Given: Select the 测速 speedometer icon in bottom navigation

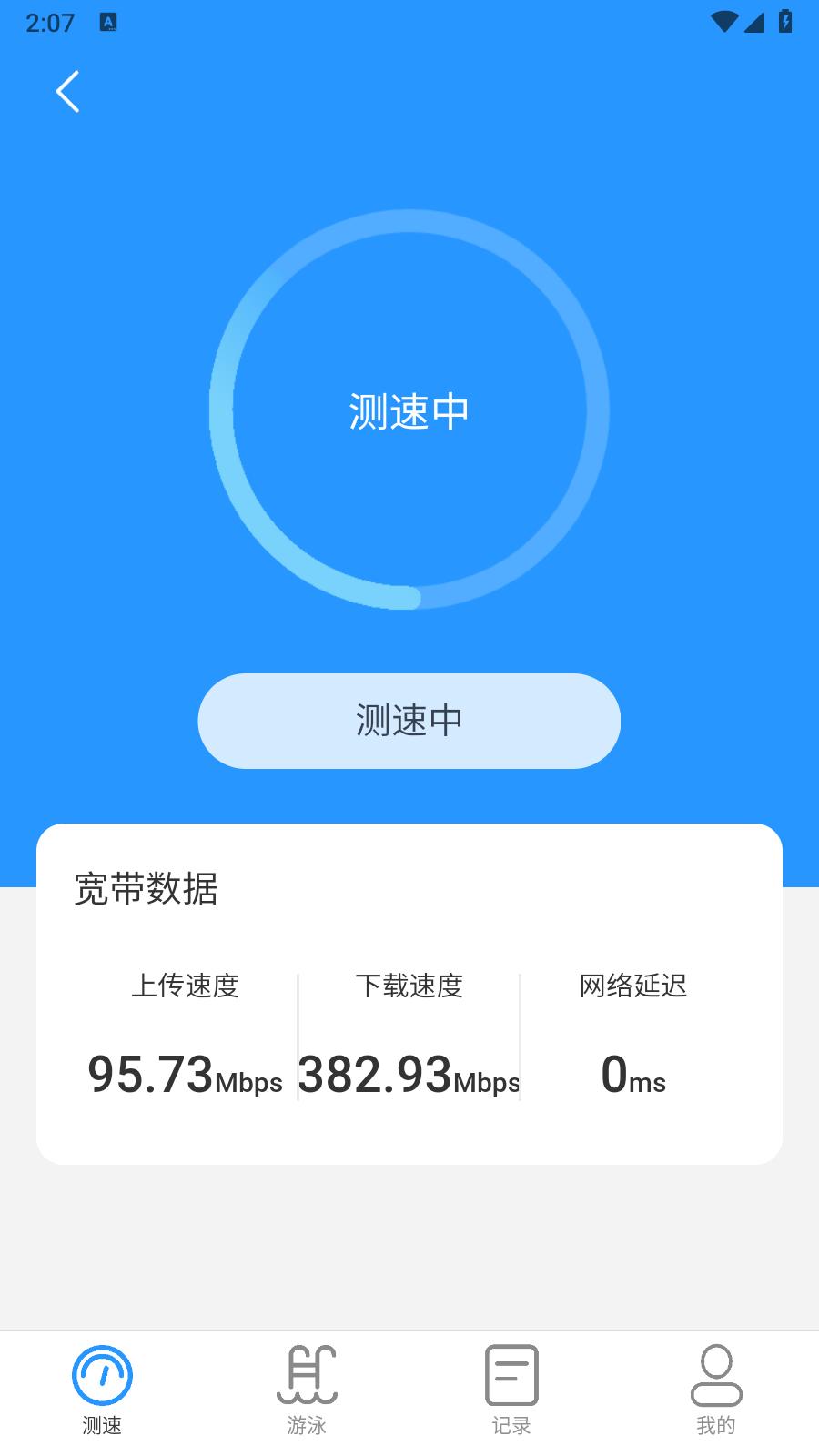Looking at the screenshot, I should [103, 1376].
